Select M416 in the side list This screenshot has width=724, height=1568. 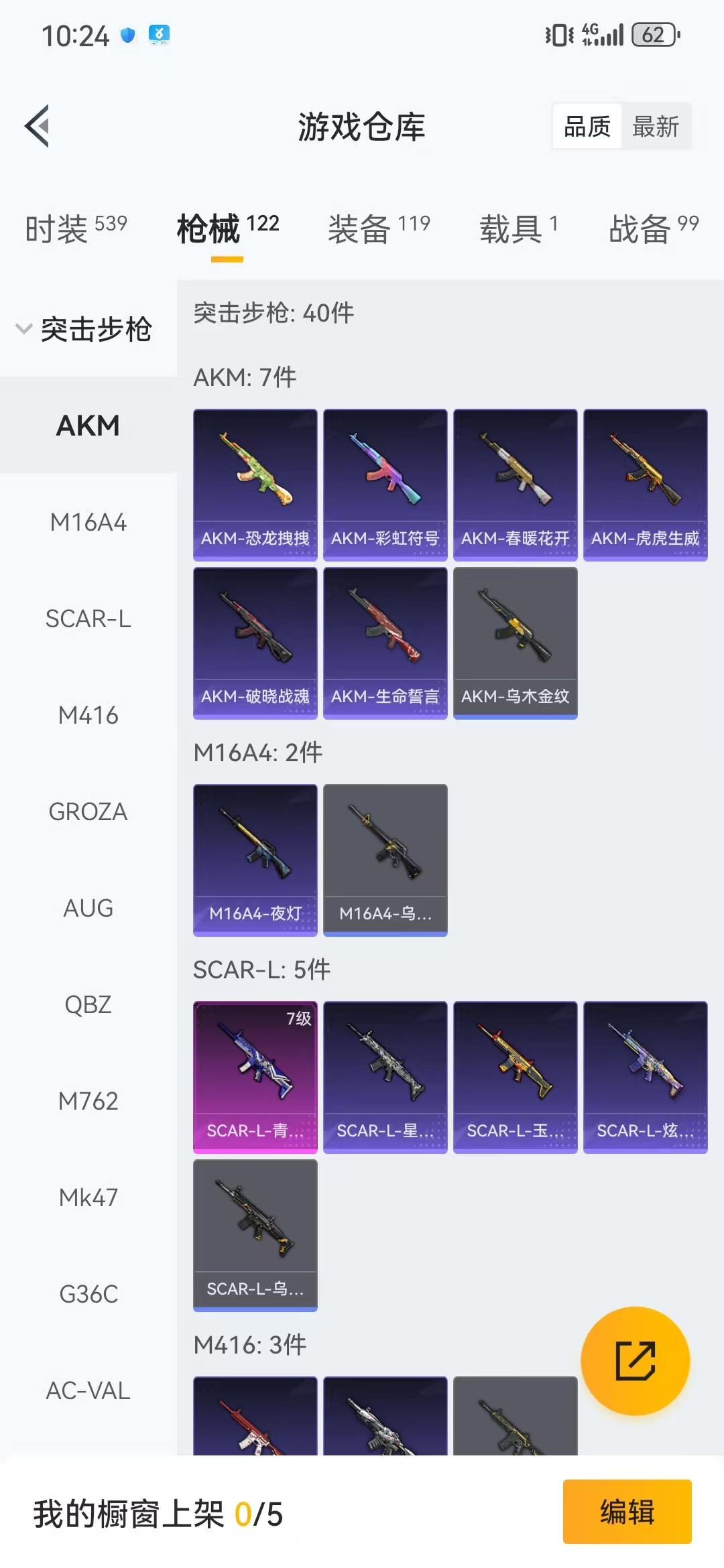point(88,715)
